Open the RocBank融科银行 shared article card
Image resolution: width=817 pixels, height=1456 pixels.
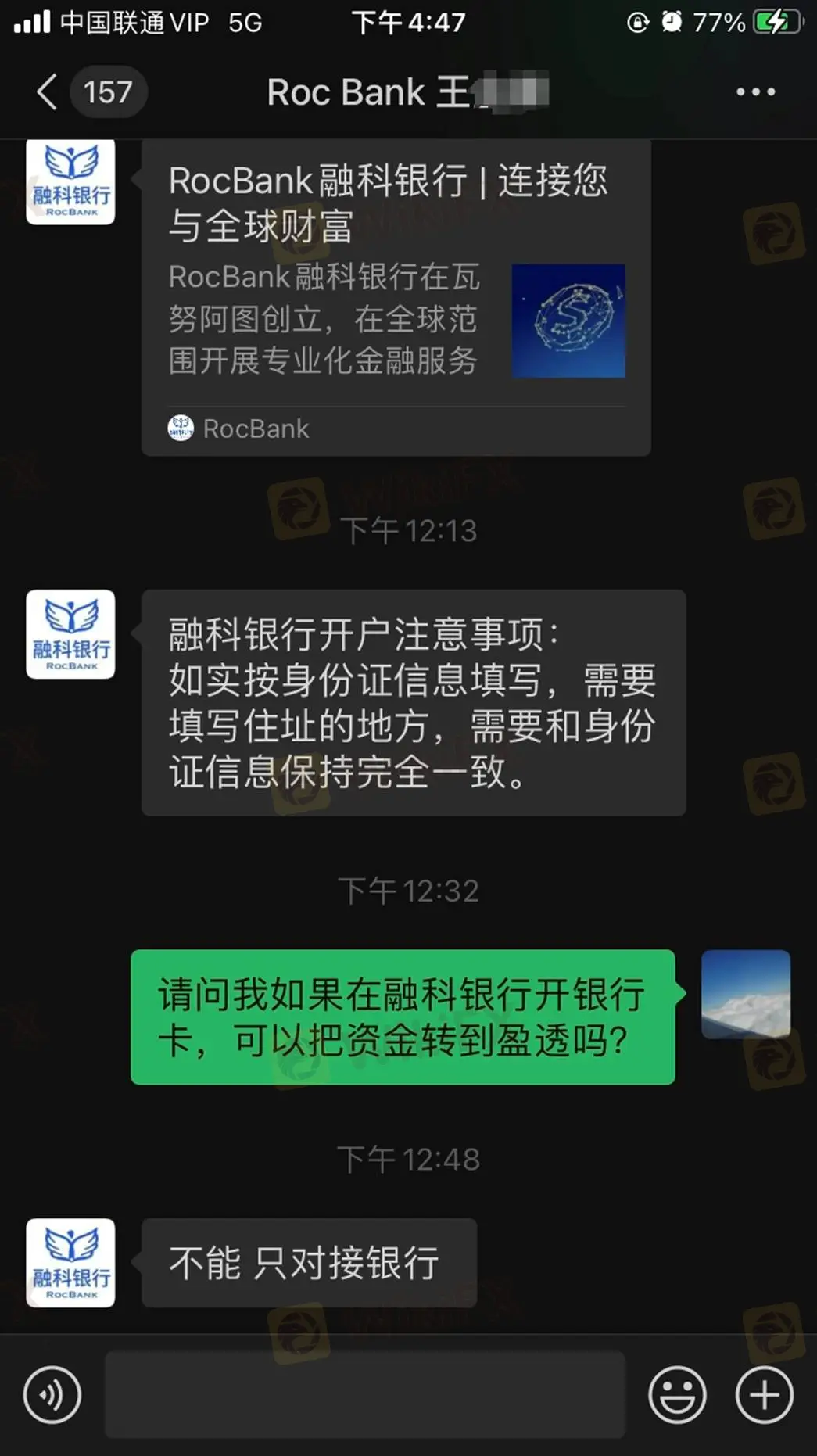pyautogui.click(x=396, y=297)
